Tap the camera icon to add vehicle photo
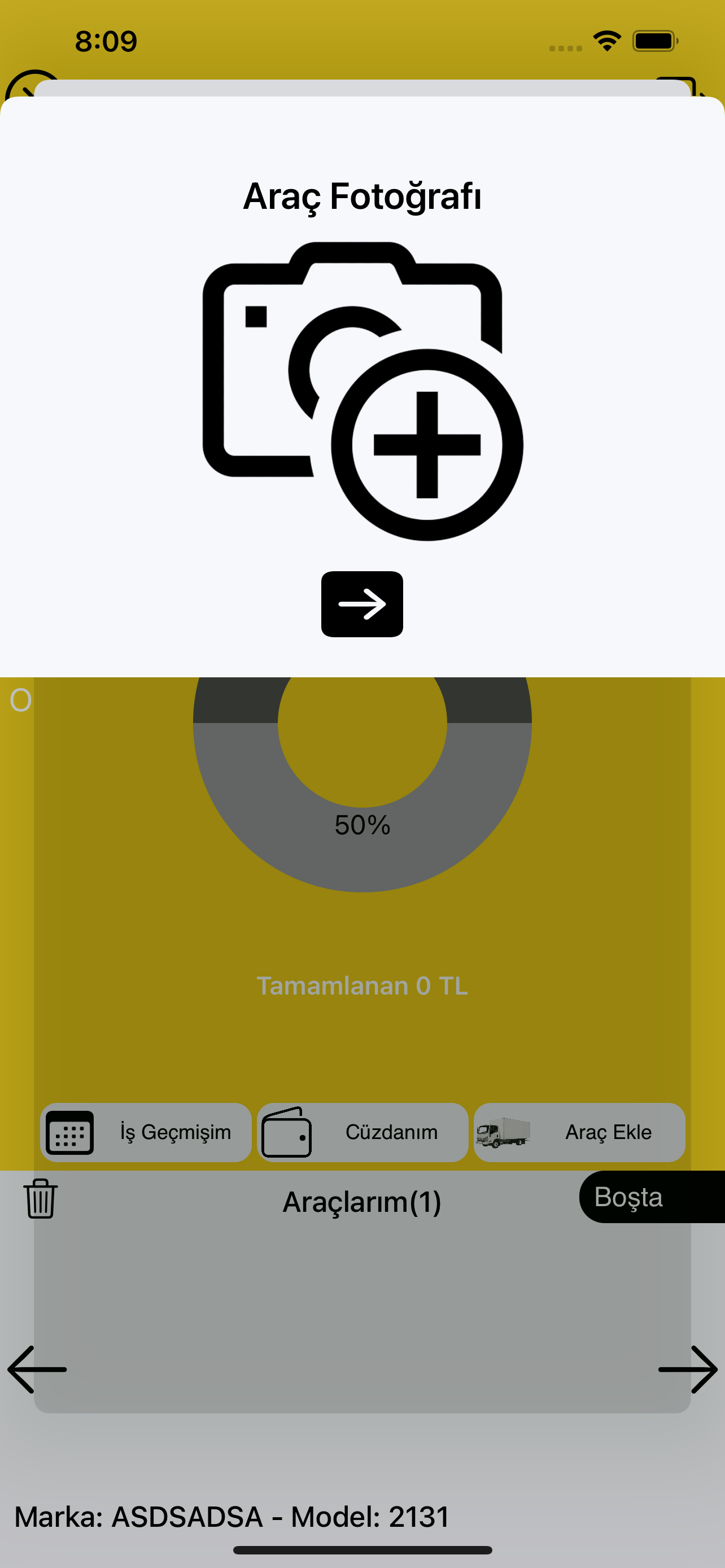This screenshot has height=1568, width=725. (x=362, y=391)
